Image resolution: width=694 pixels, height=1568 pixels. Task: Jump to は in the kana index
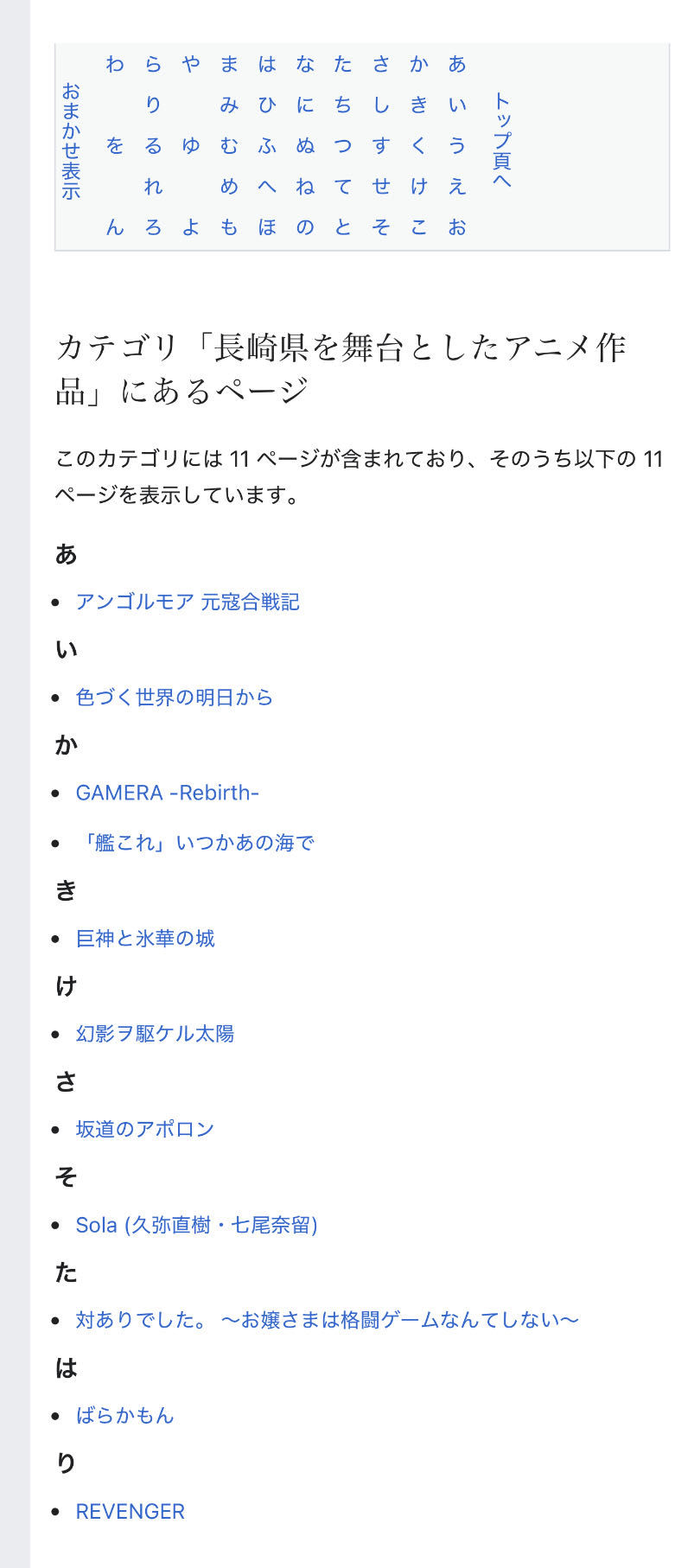click(267, 64)
